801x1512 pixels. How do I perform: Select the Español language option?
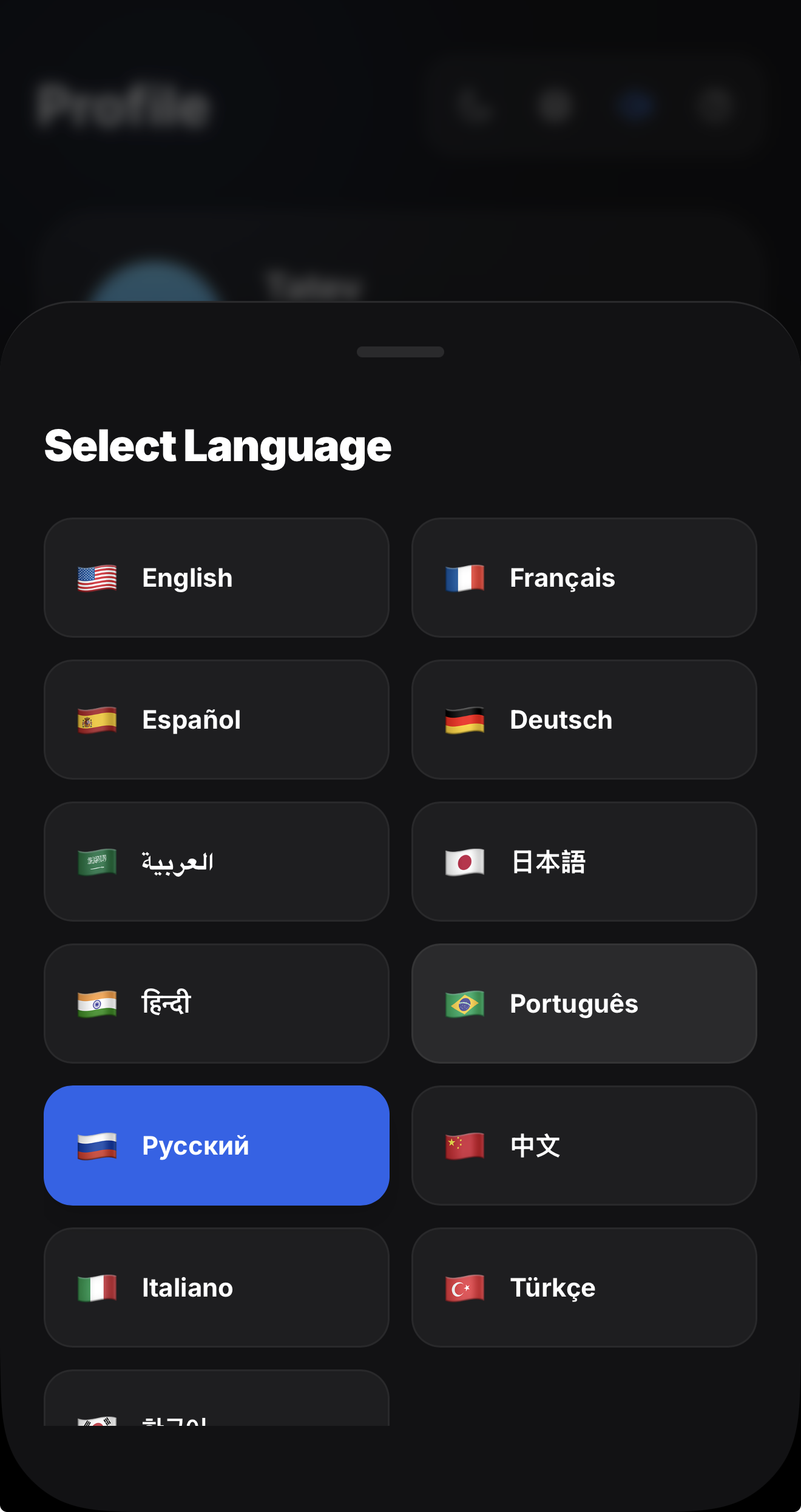[x=216, y=720]
